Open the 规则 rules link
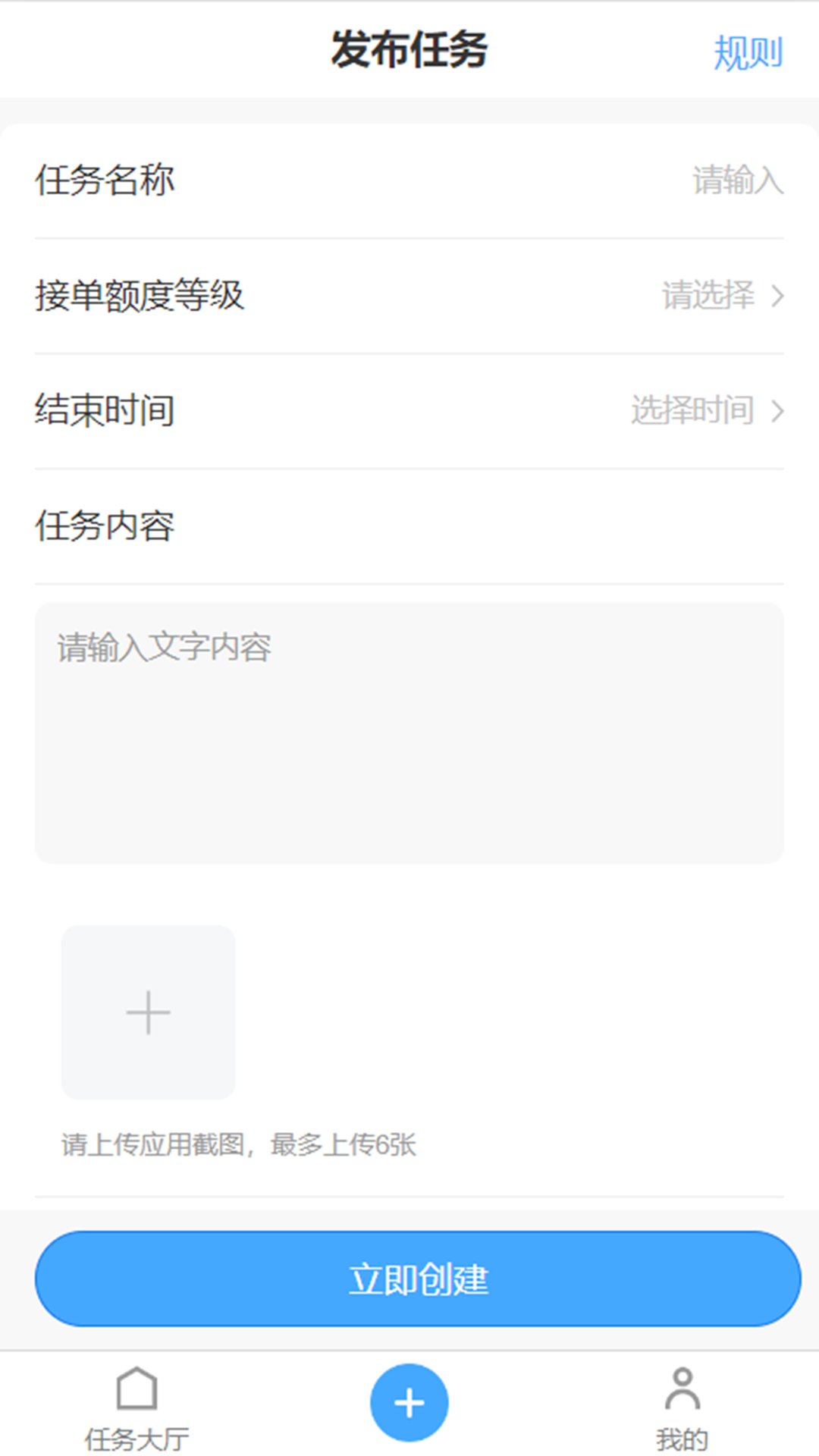The height and width of the screenshot is (1456, 819). (x=747, y=53)
